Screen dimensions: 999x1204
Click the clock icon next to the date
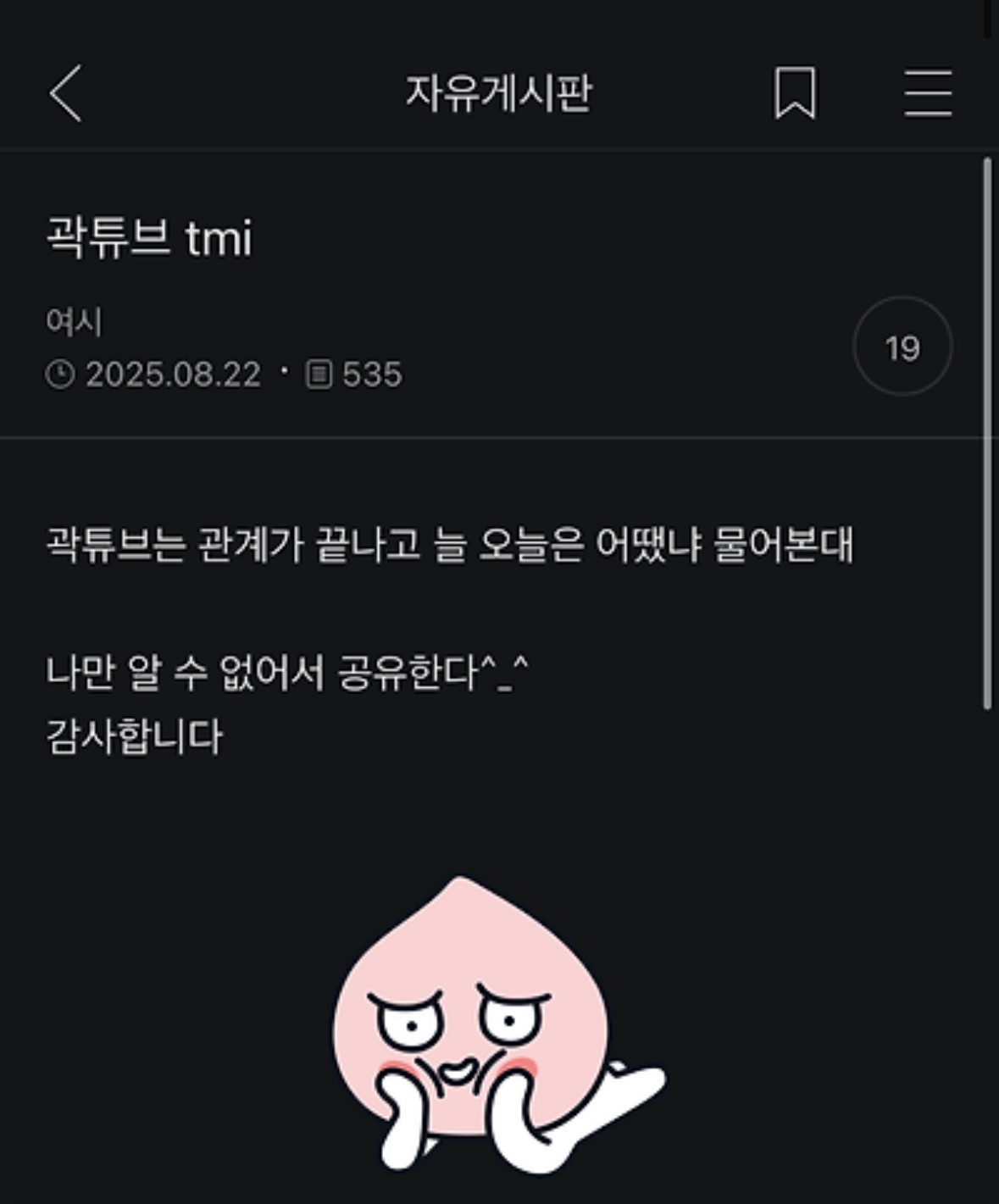[x=60, y=372]
